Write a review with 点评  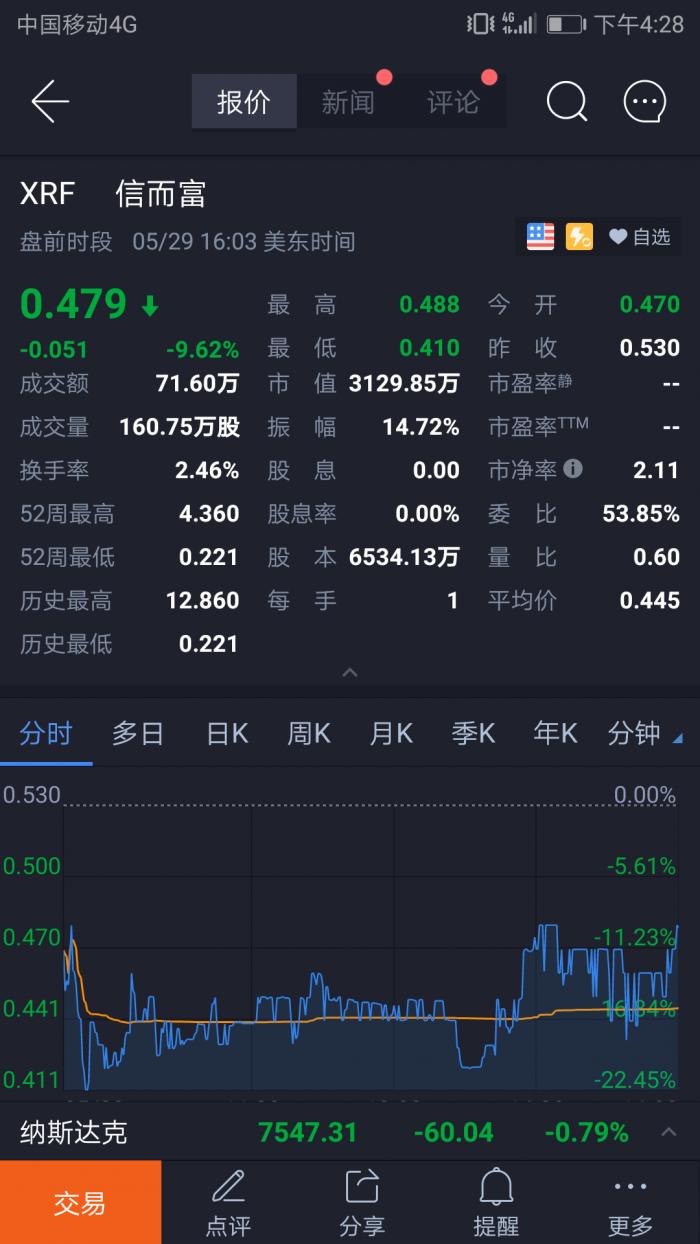pyautogui.click(x=228, y=1203)
